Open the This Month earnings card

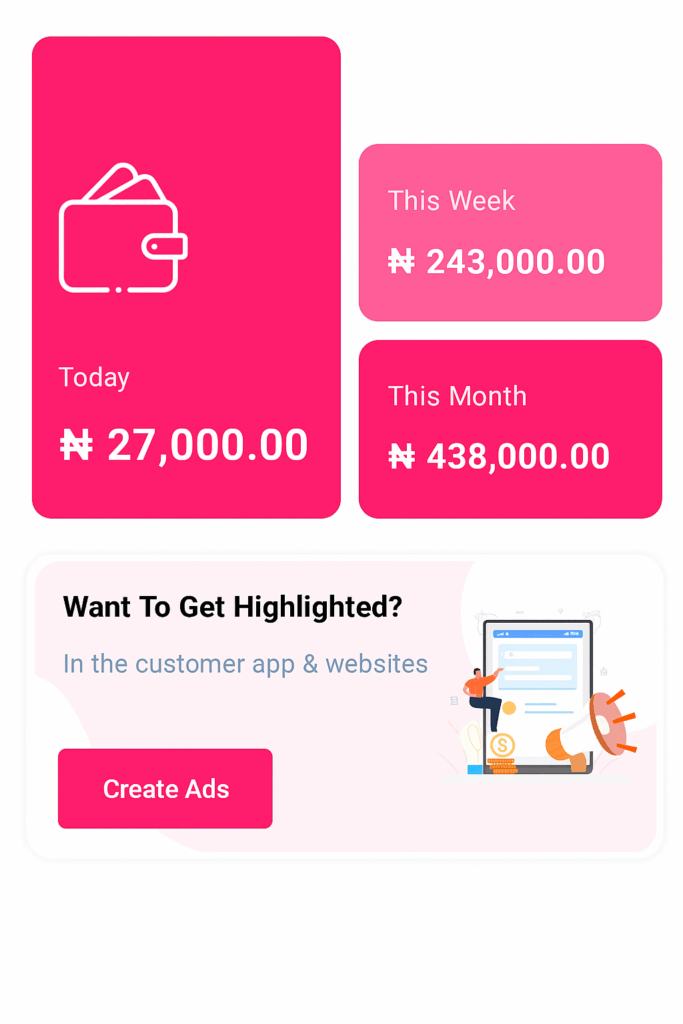pyautogui.click(x=510, y=429)
